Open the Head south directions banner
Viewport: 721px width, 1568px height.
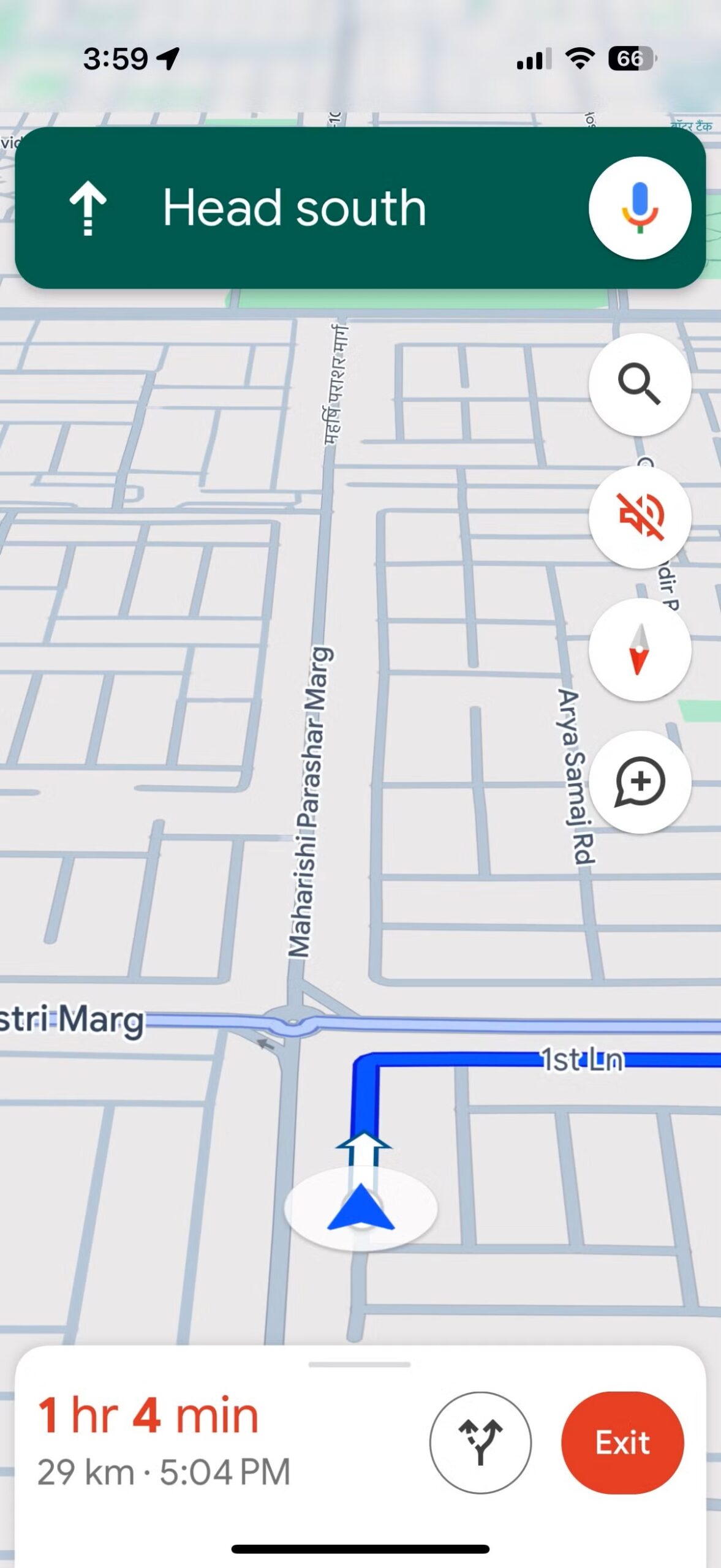point(294,208)
